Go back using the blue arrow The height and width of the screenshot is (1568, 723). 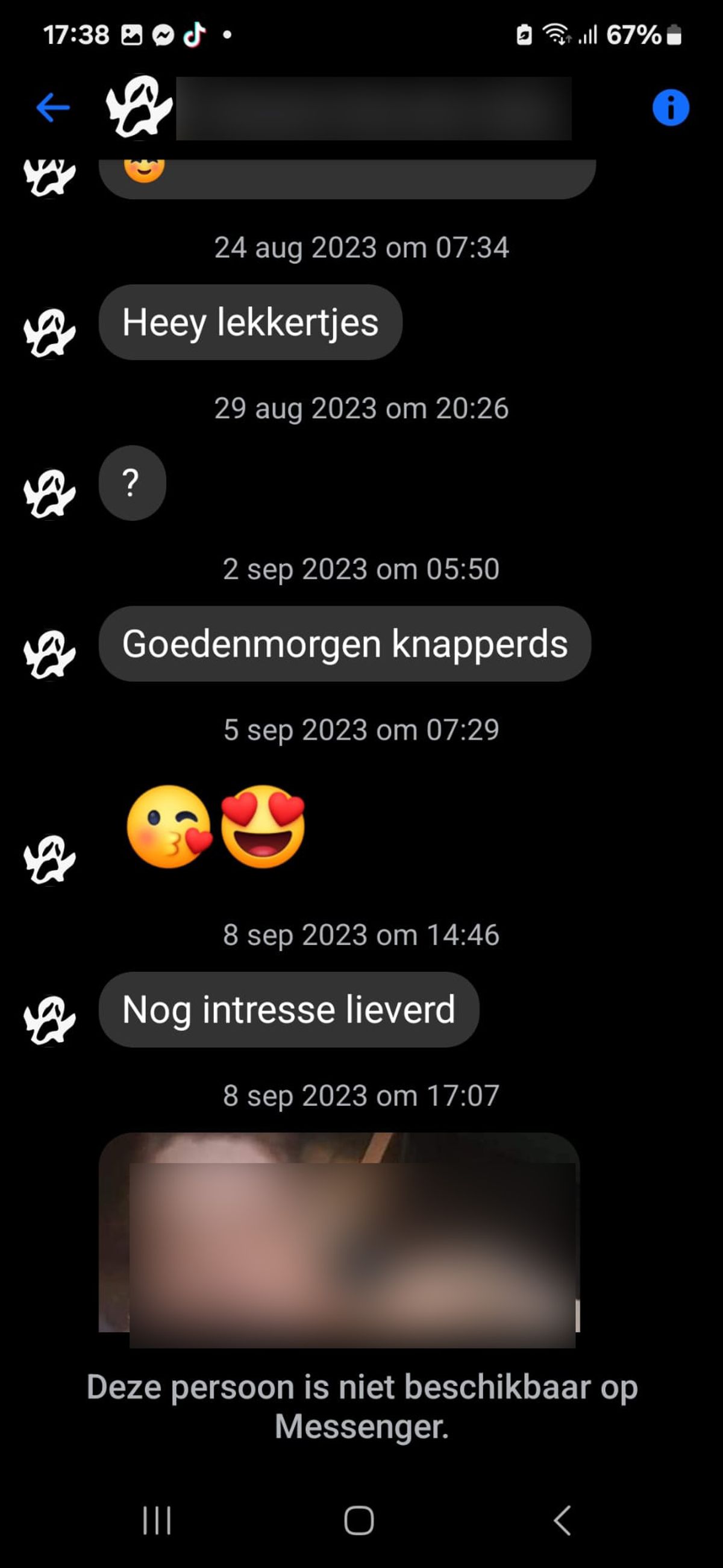tap(53, 108)
